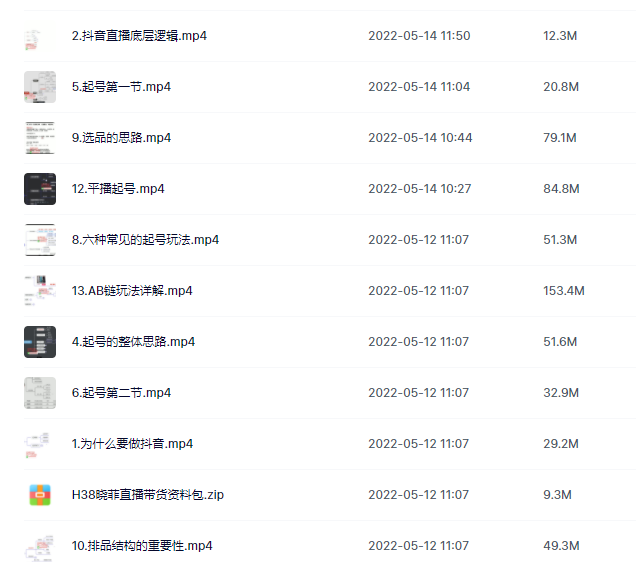Open 6.起号第二节.mp4
The width and height of the screenshot is (636, 565).
(121, 393)
